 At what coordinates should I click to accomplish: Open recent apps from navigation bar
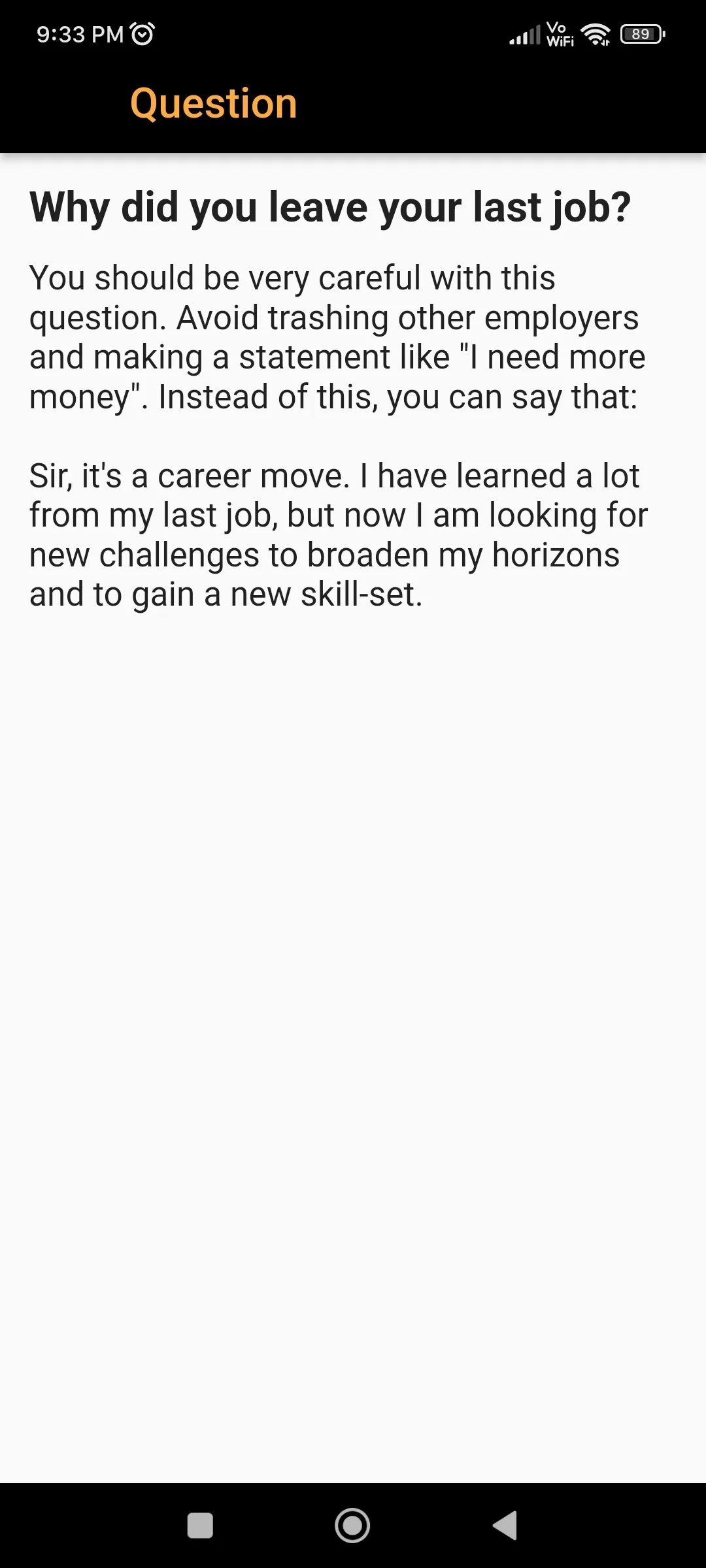[200, 1526]
